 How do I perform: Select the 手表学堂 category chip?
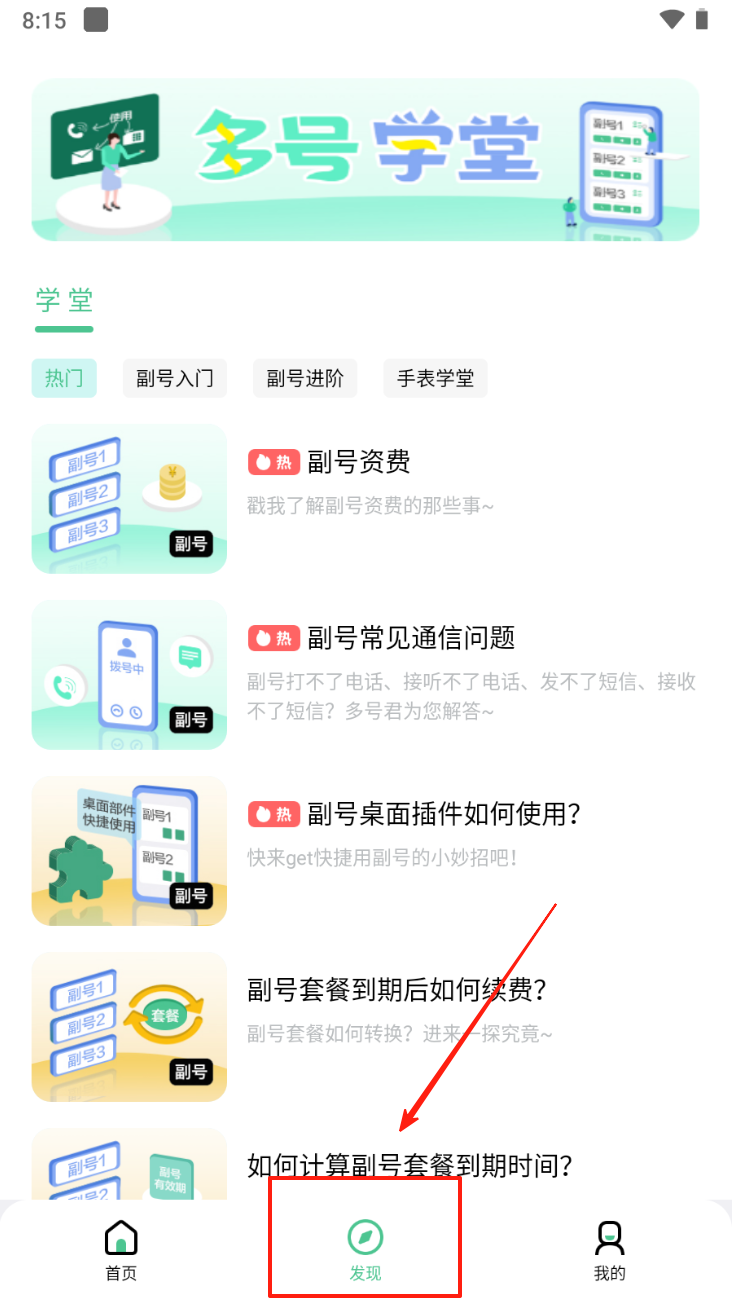click(x=435, y=379)
